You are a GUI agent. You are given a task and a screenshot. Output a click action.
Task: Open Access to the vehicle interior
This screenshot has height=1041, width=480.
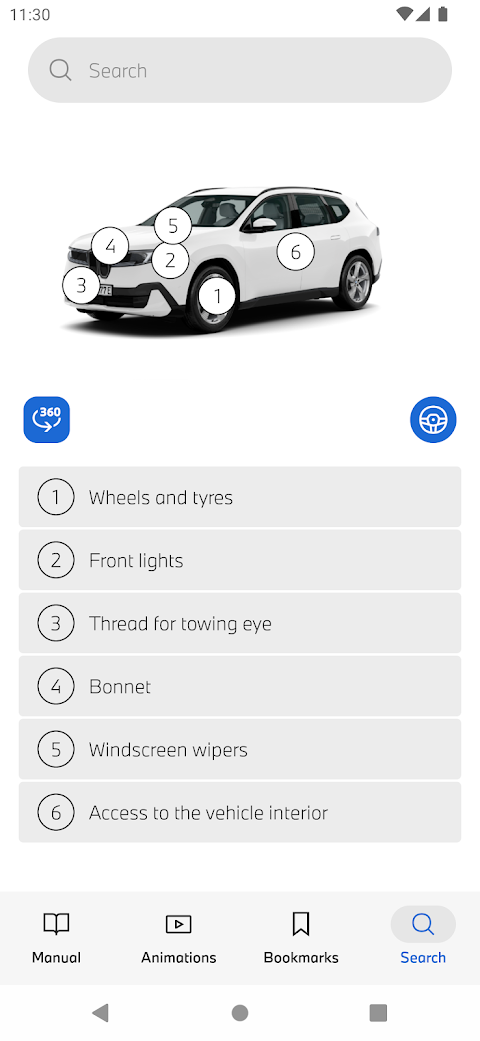click(x=240, y=812)
